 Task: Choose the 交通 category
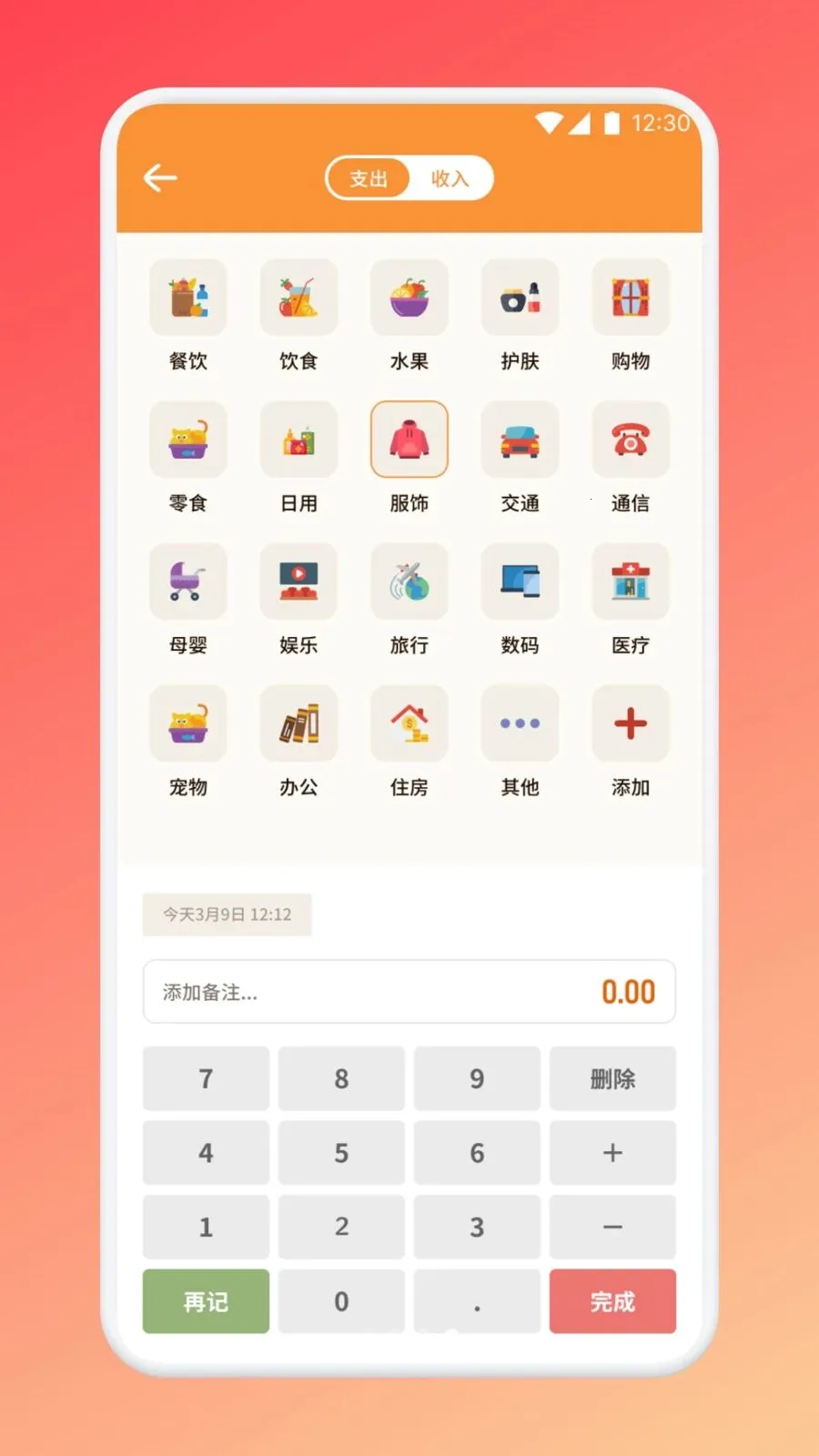point(520,440)
